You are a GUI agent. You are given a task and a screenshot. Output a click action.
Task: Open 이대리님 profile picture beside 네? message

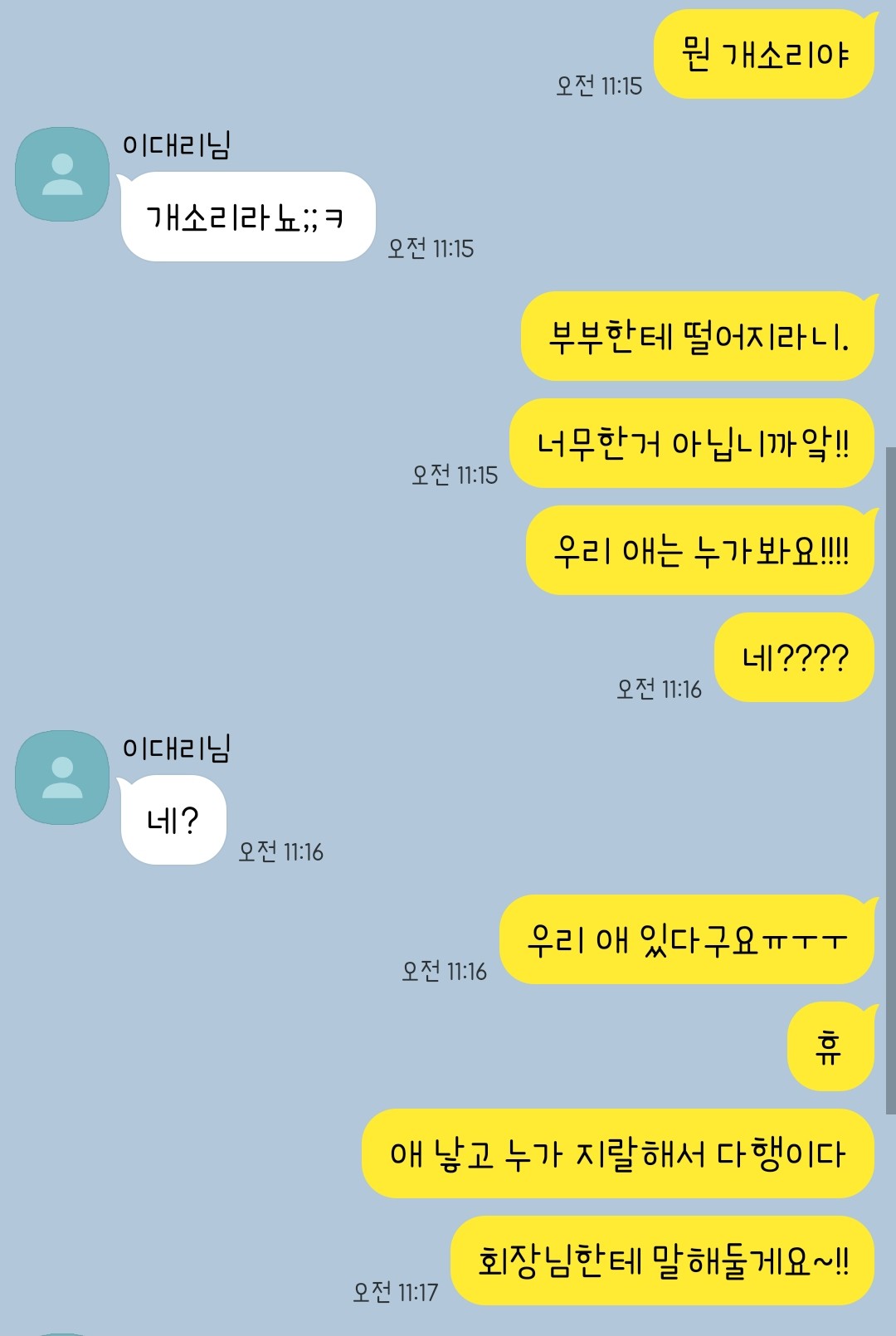point(62,778)
